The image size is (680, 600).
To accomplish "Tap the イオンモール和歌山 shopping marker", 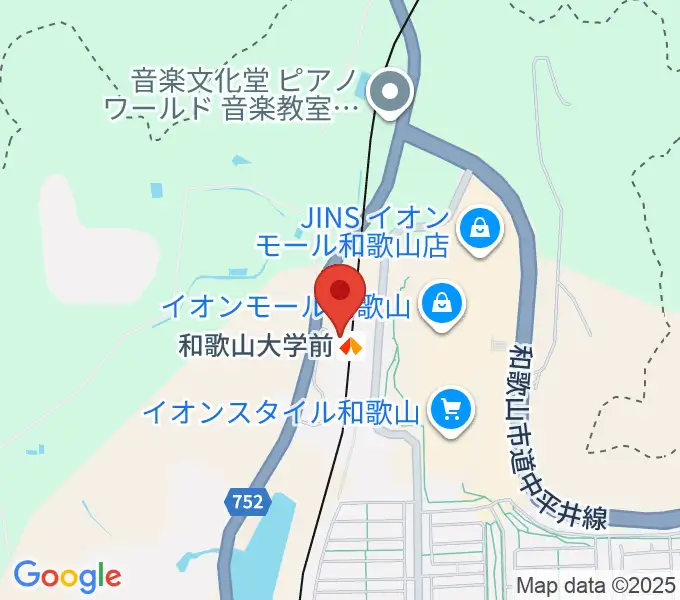I will tap(441, 301).
